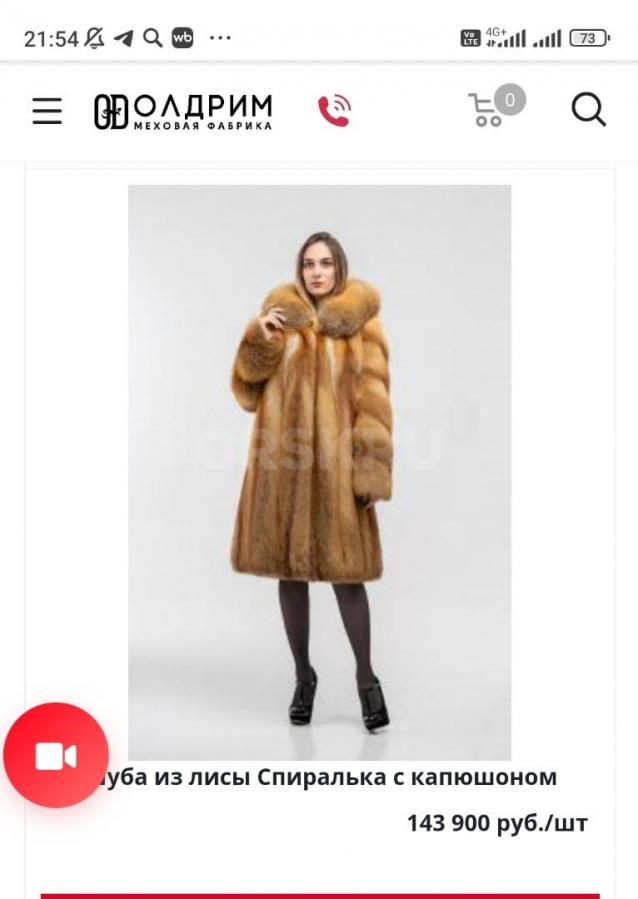This screenshot has height=899, width=638.
Task: Start a video call with the red button
Action: pos(56,756)
